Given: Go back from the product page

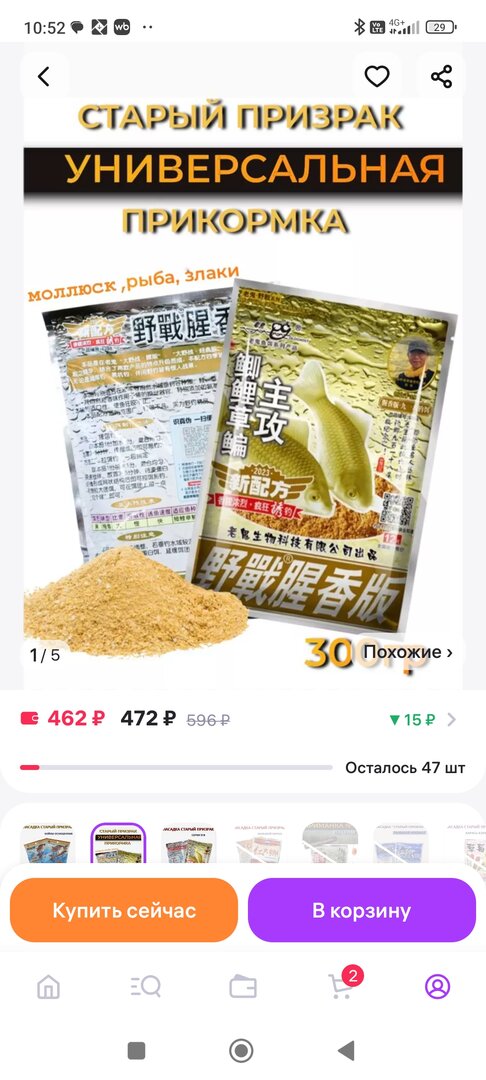Looking at the screenshot, I should click(44, 76).
